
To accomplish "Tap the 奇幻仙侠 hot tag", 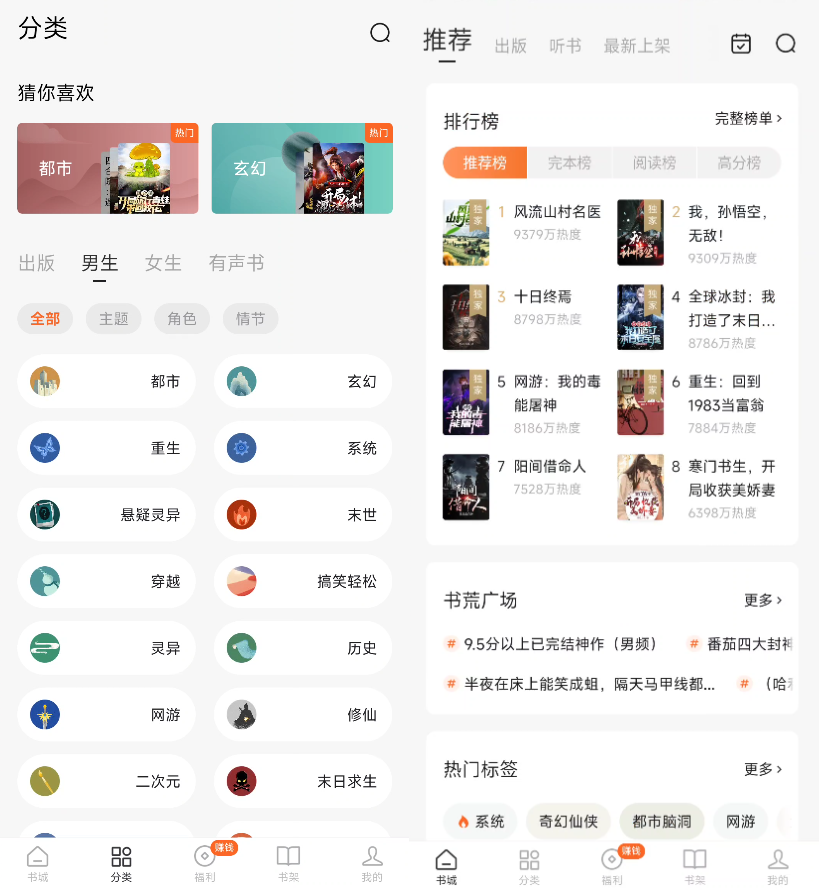I will (568, 821).
